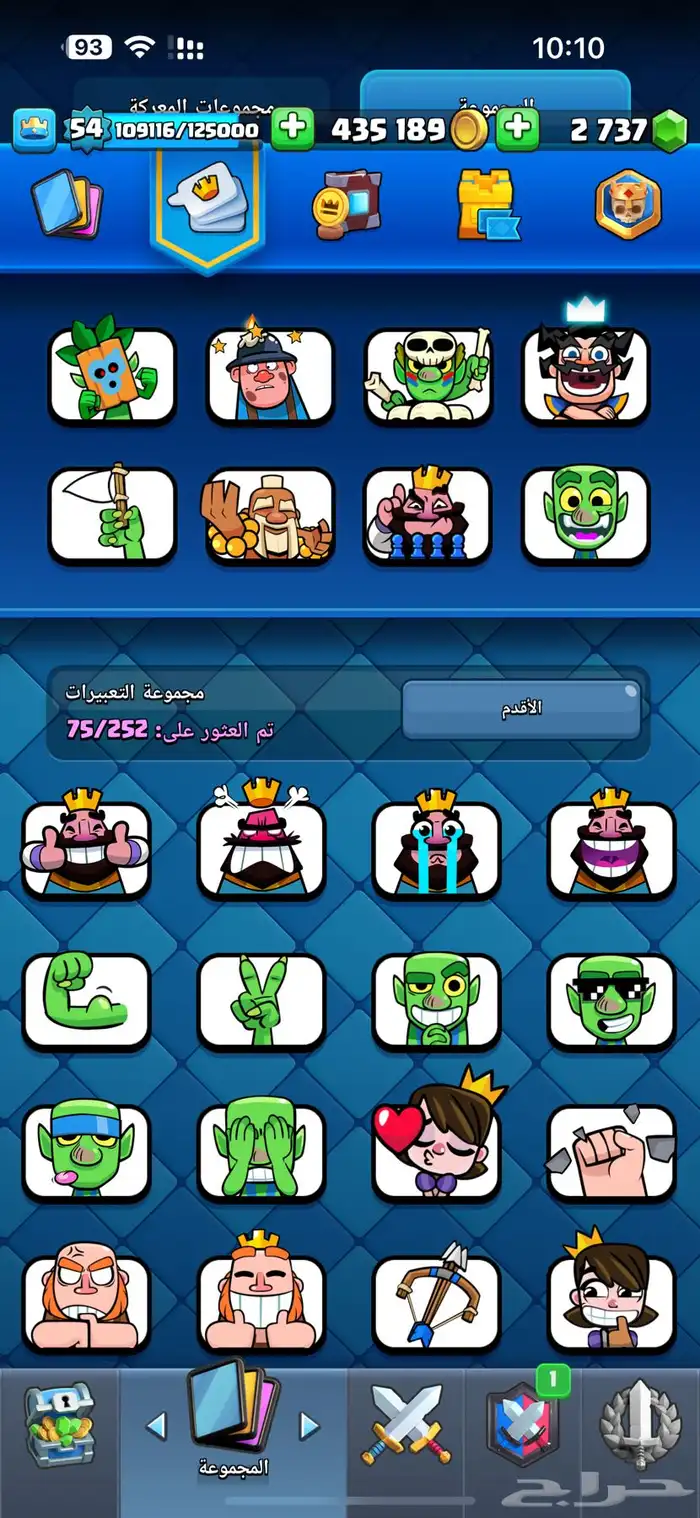Open the tower troops tab
Image resolution: width=700 pixels, height=1518 pixels.
coord(486,205)
